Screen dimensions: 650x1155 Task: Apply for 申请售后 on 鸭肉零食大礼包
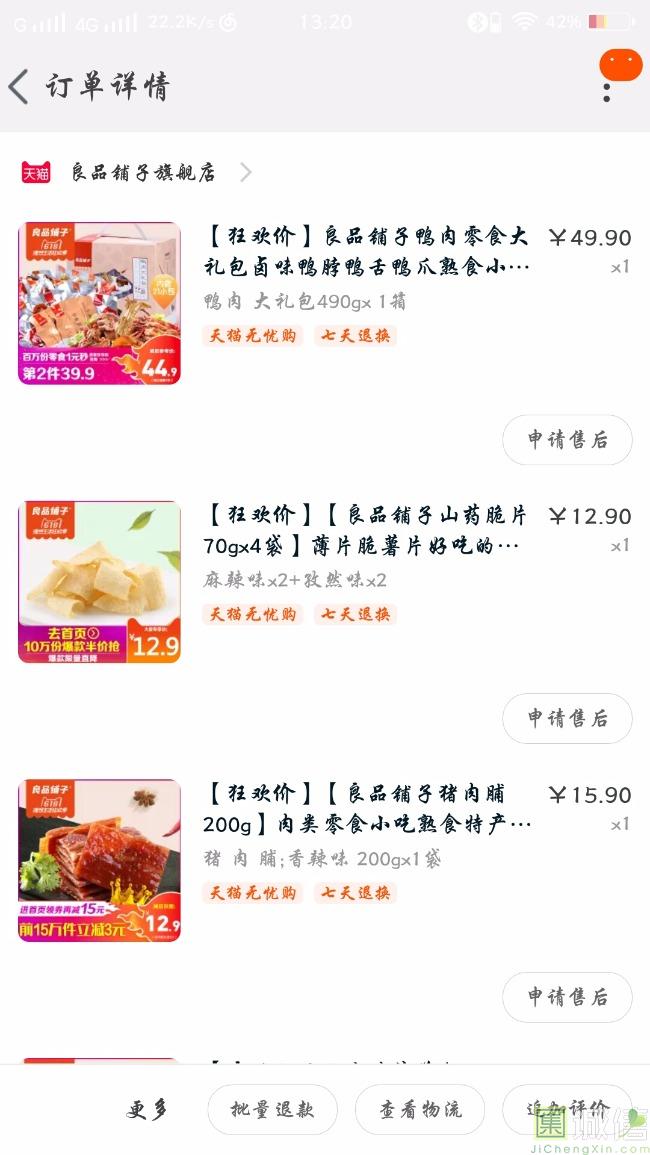tap(567, 440)
